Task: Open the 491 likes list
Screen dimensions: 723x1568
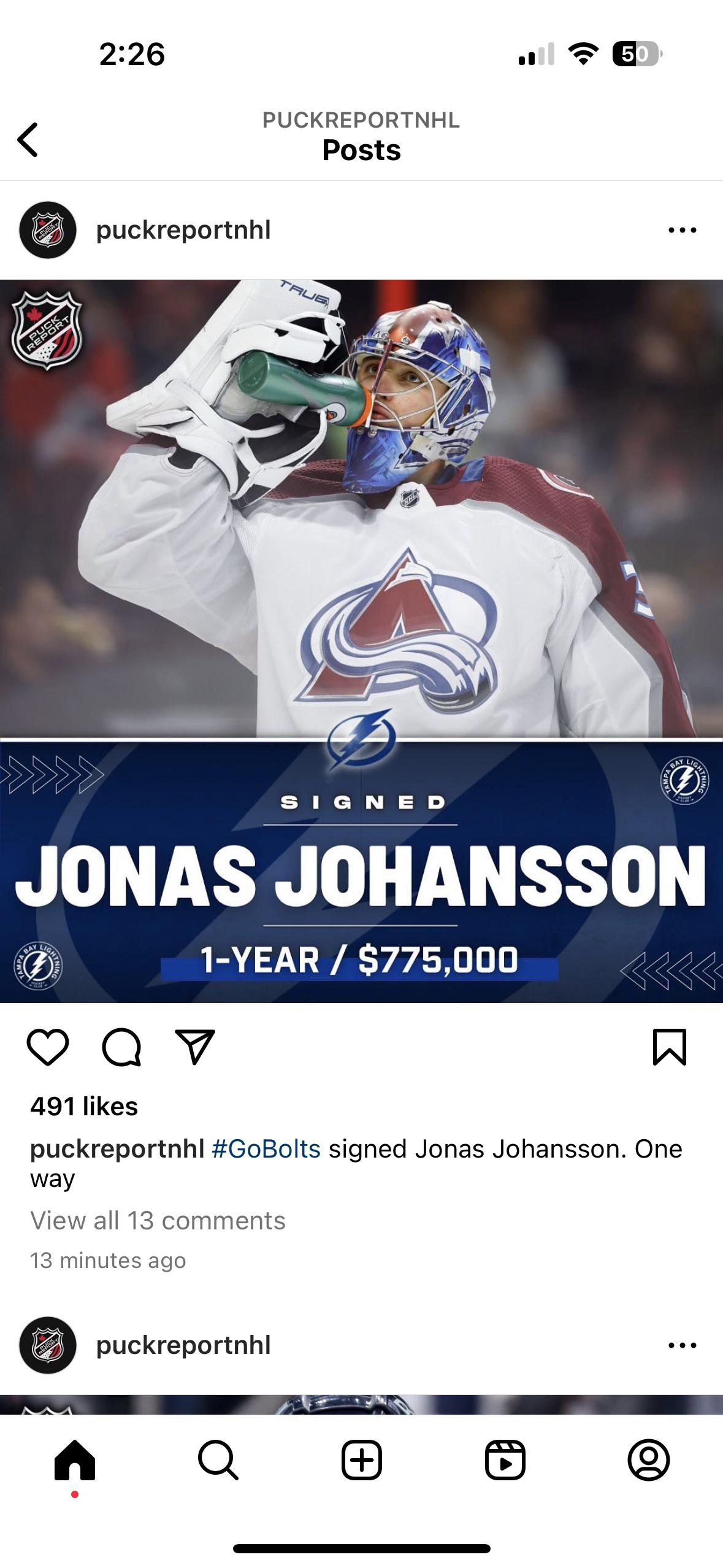Action: click(84, 1107)
